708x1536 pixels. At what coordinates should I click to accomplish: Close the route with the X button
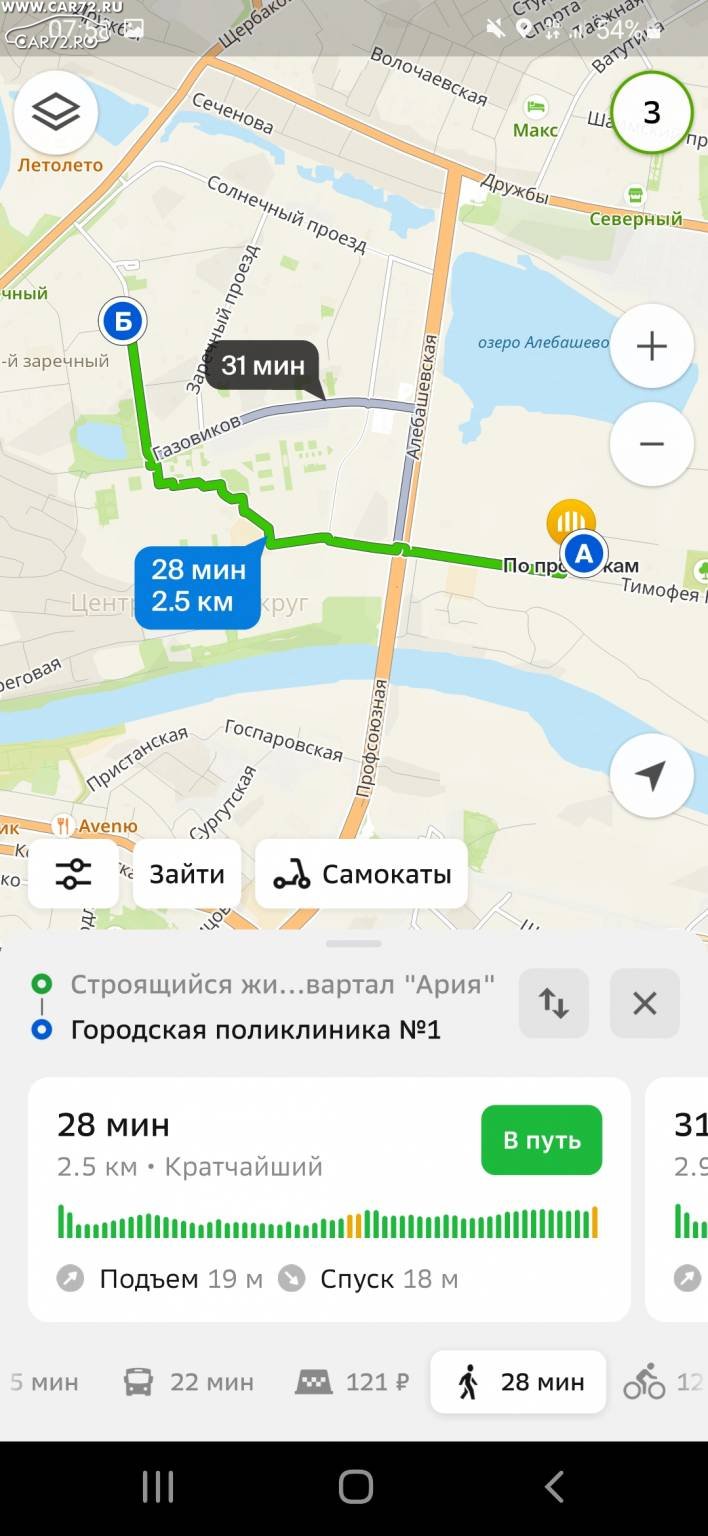[645, 1003]
